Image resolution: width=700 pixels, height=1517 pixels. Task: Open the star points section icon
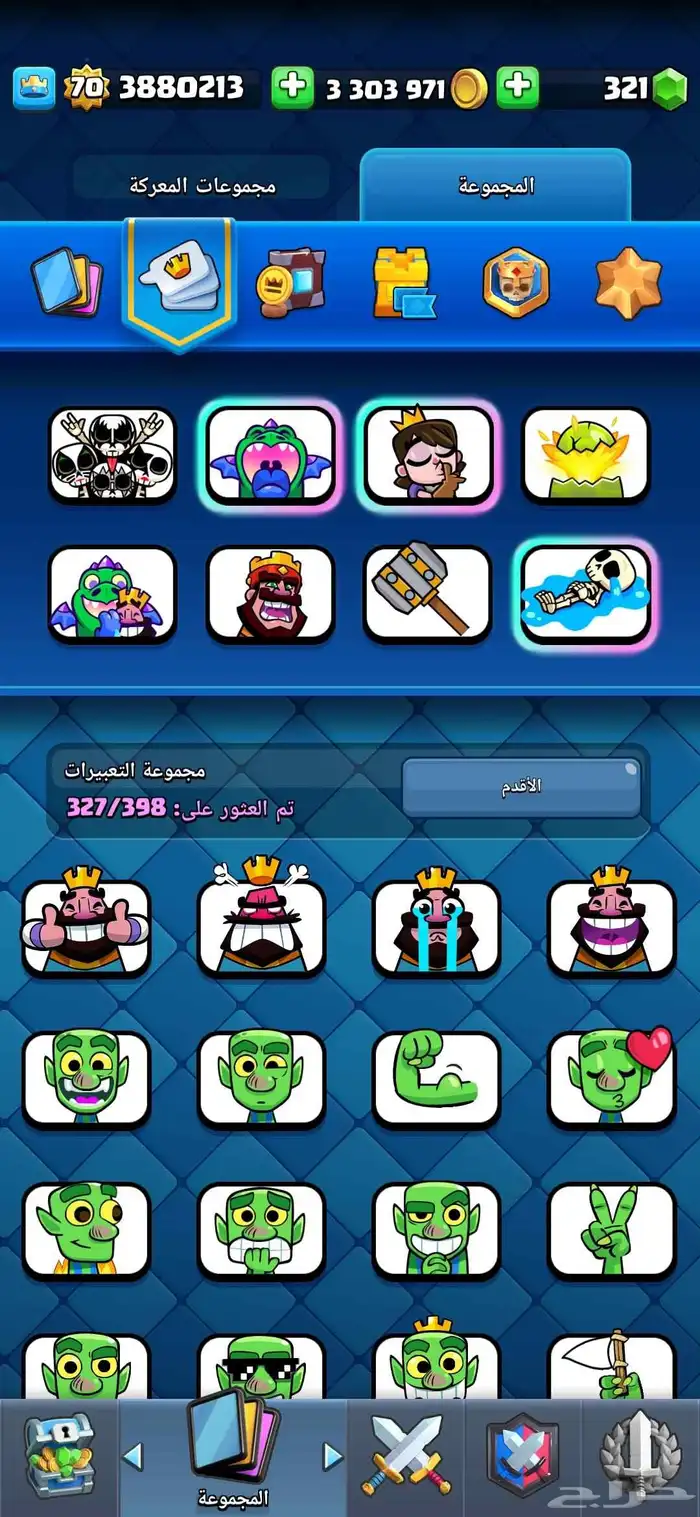[628, 283]
